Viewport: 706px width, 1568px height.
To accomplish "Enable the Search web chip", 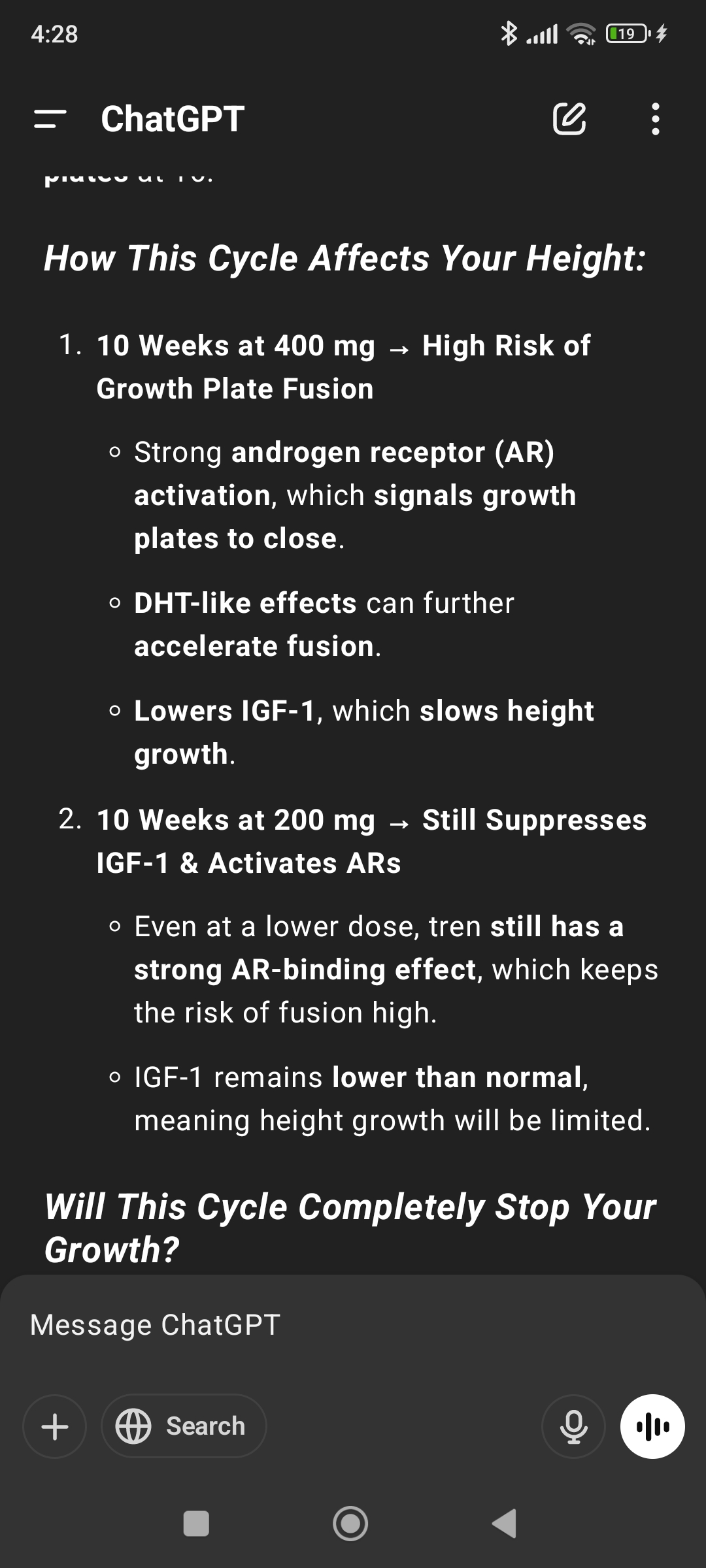I will 184,1426.
